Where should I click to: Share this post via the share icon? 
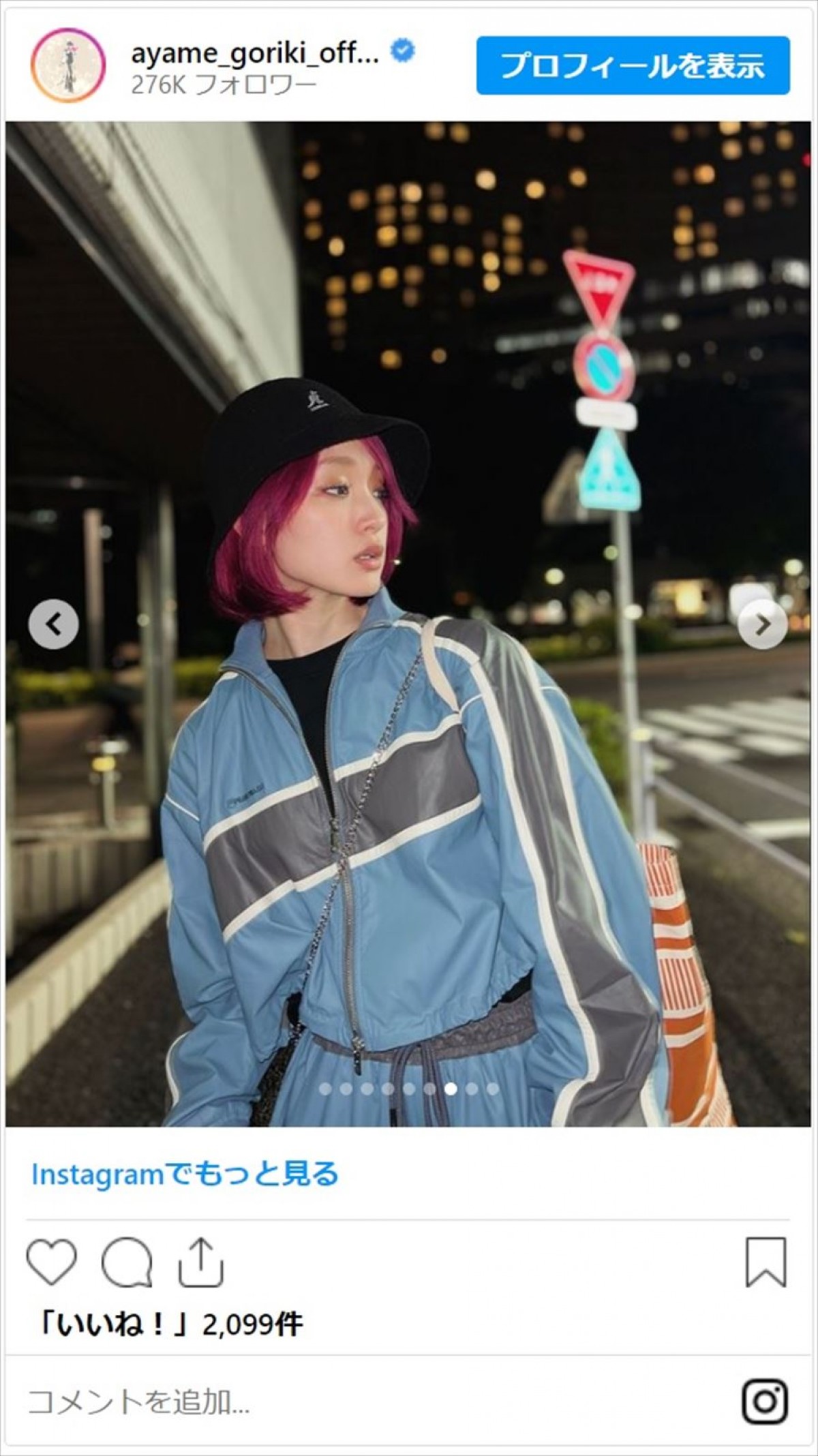pyautogui.click(x=201, y=1262)
